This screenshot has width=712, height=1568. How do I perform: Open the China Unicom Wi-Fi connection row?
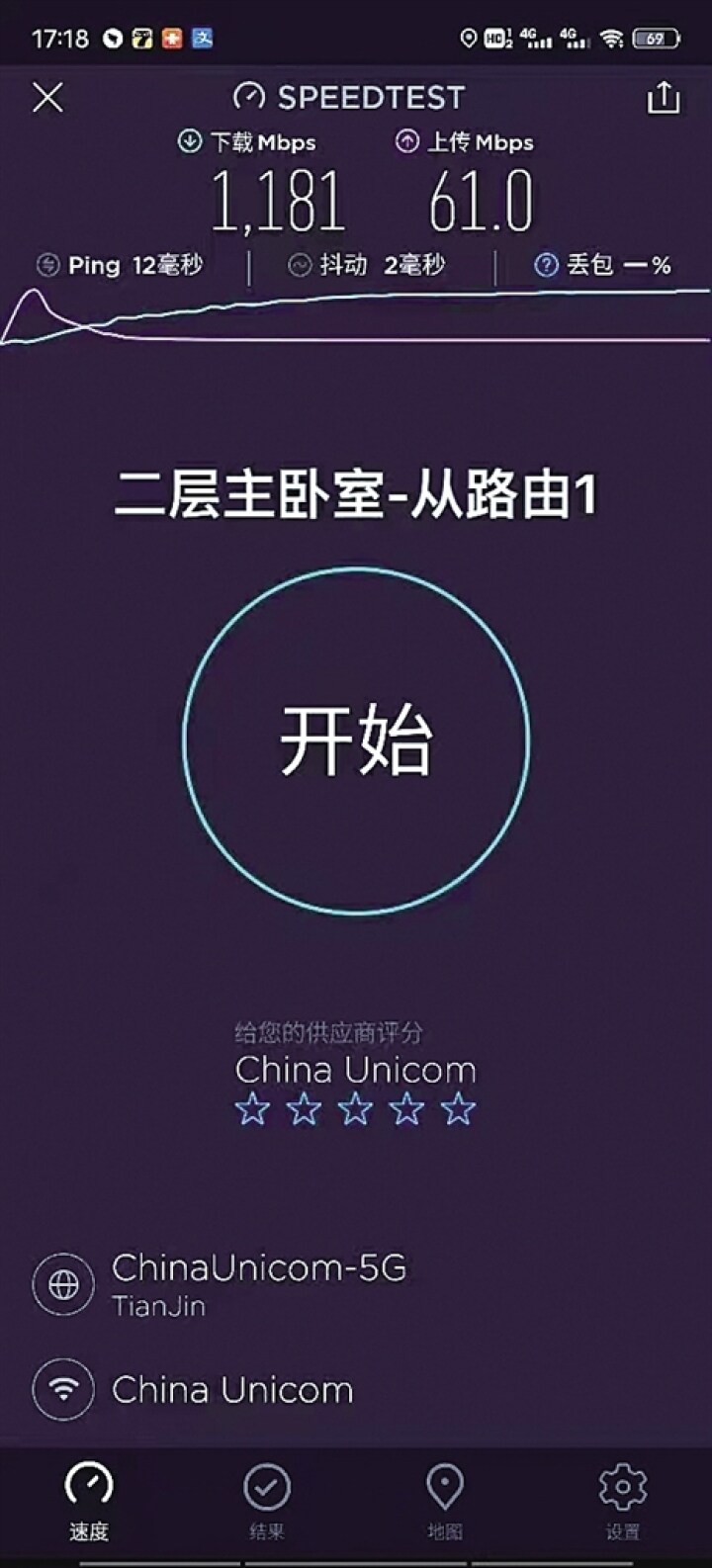(x=231, y=1390)
